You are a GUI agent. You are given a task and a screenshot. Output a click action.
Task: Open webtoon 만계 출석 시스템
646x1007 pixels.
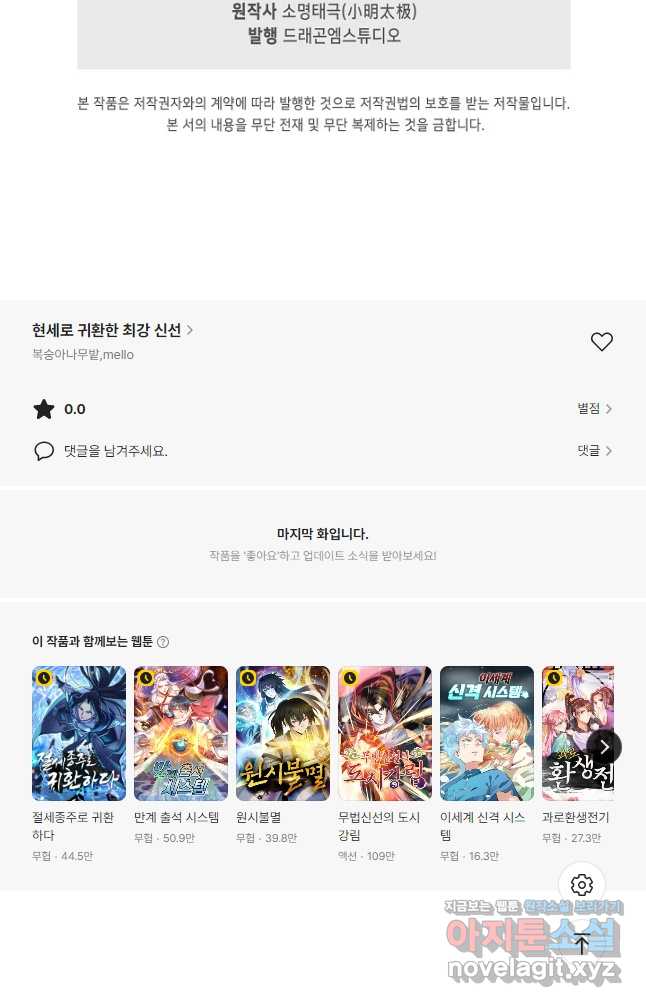[181, 733]
